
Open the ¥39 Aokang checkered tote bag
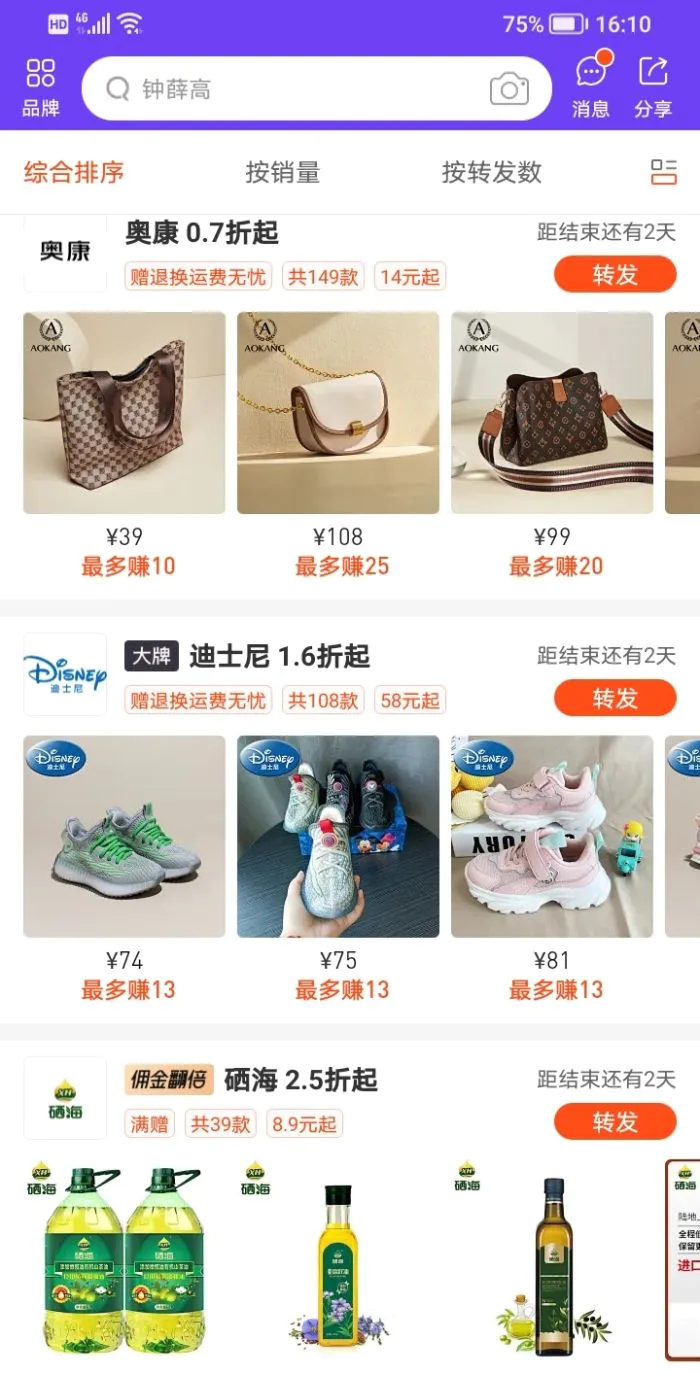(124, 413)
